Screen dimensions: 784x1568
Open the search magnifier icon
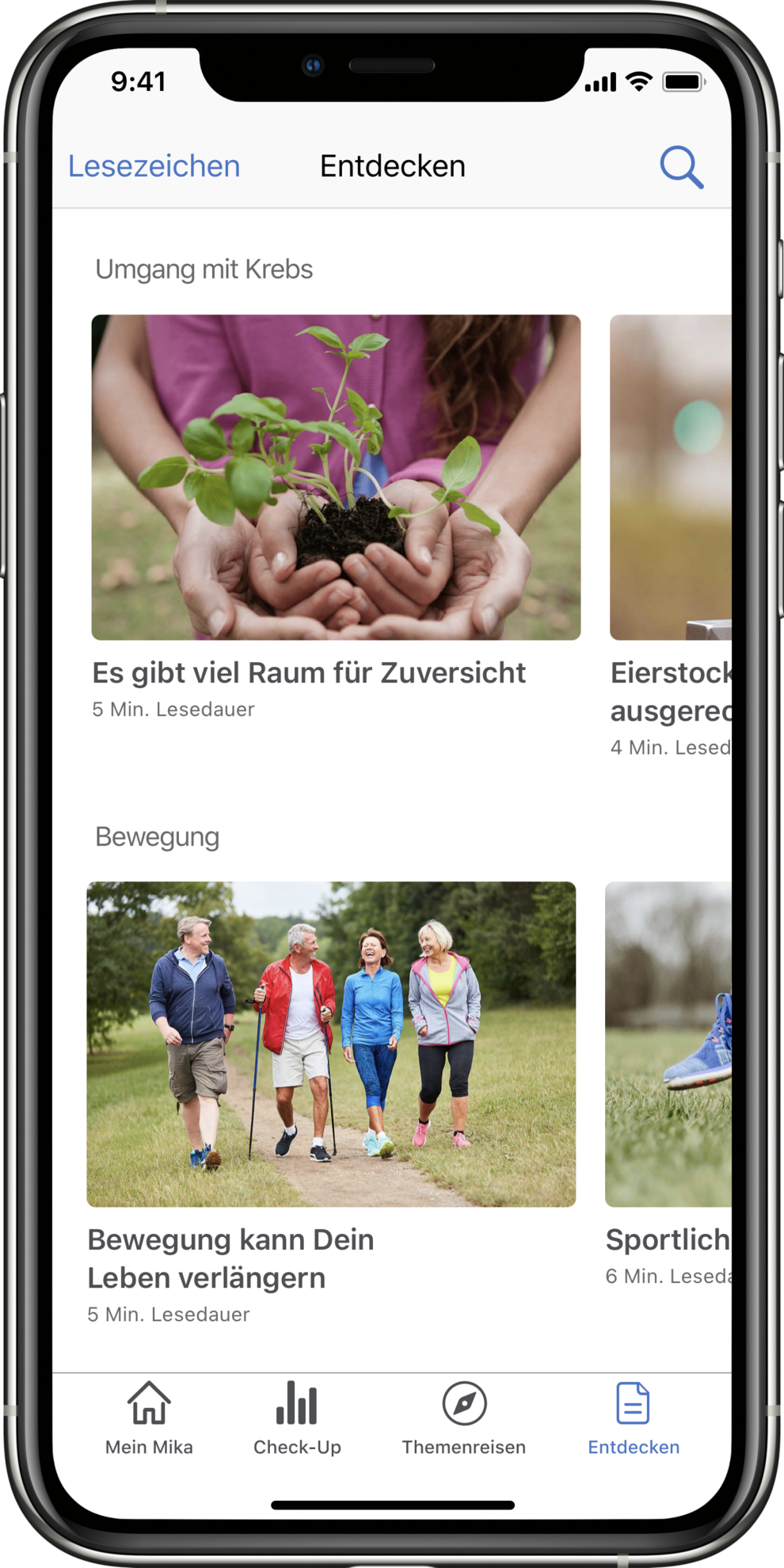681,167
